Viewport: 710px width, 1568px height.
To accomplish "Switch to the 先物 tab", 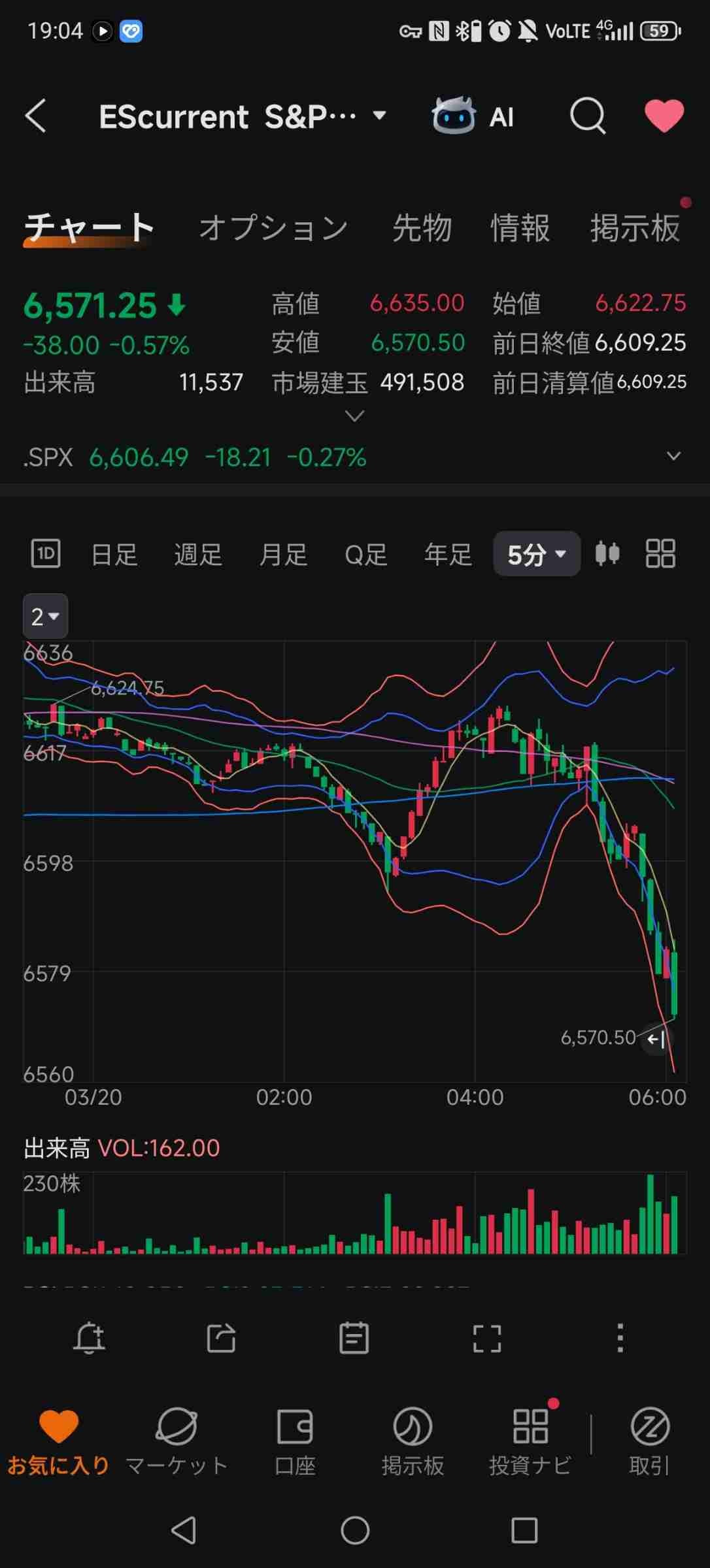I will 422,228.
